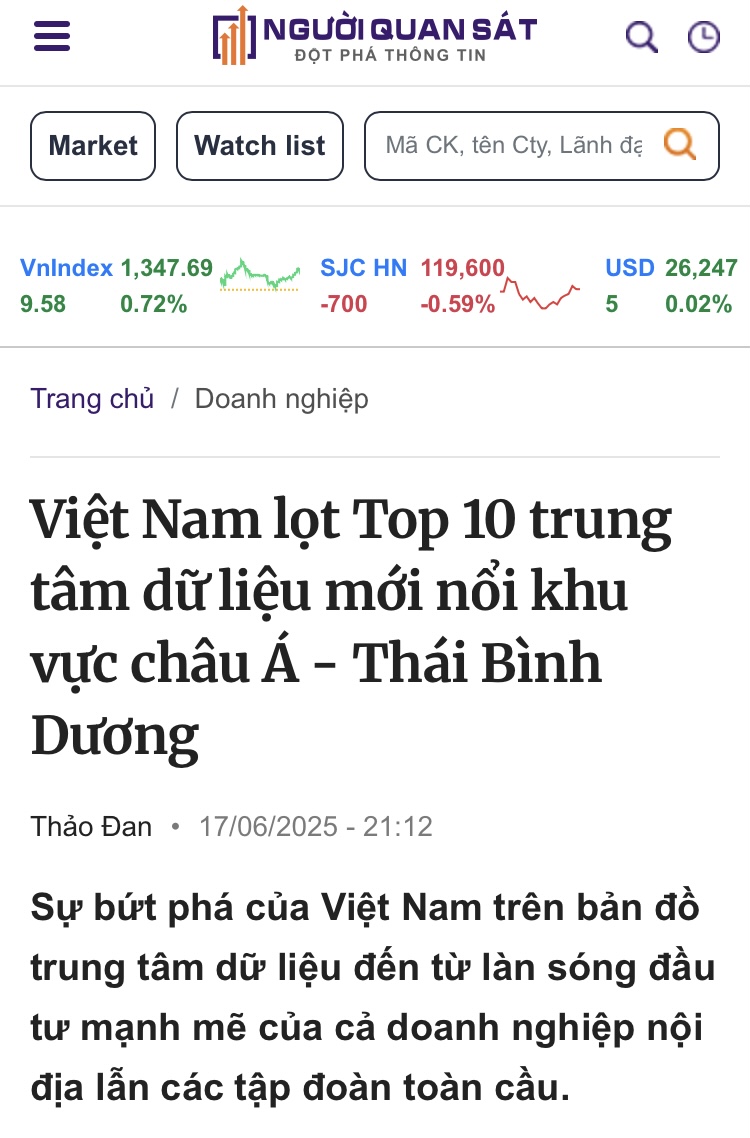Open author Thảo Đan's page
Image resolution: width=750 pixels, height=1138 pixels.
pos(92,827)
